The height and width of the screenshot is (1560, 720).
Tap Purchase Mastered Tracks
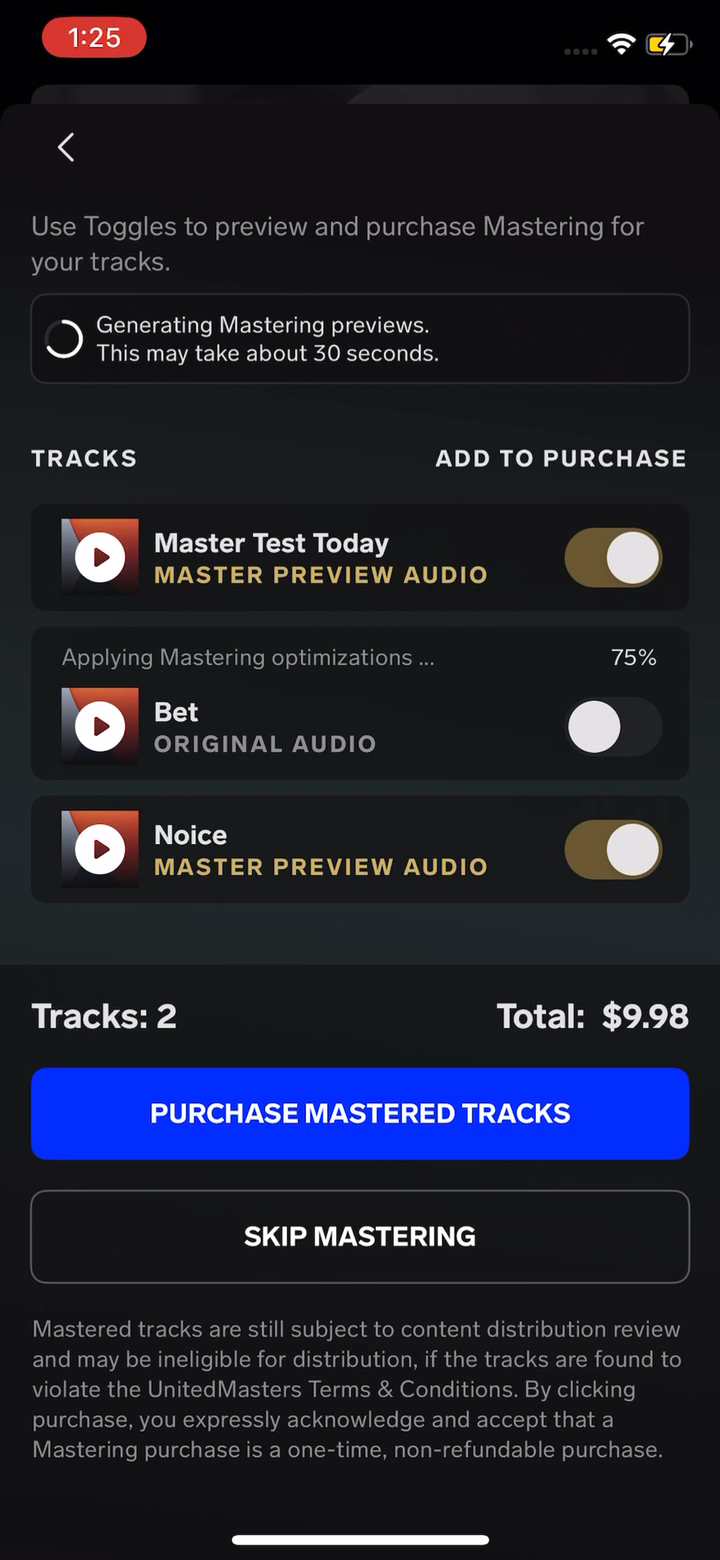click(x=360, y=1113)
